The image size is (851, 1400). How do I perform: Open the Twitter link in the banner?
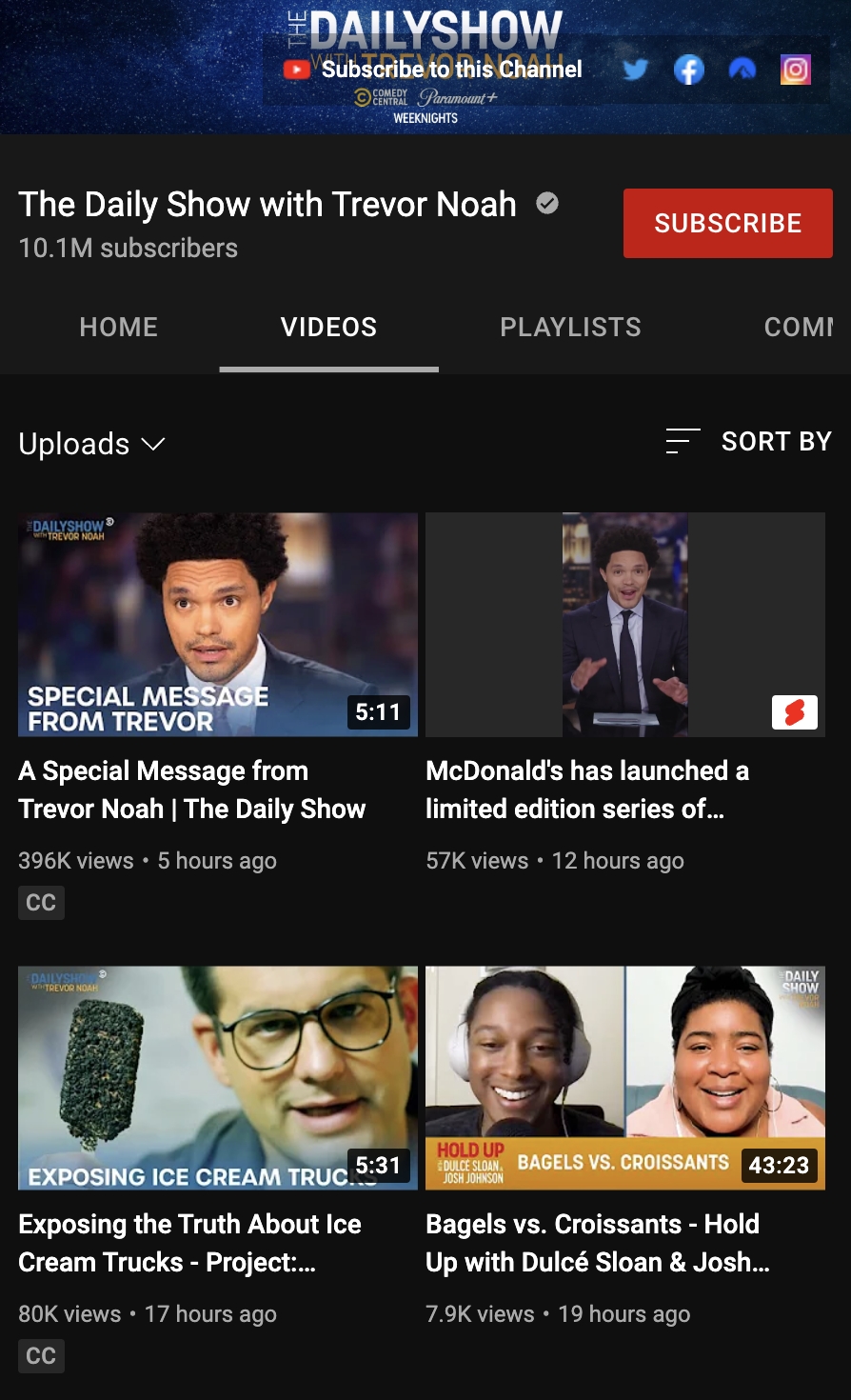635,70
